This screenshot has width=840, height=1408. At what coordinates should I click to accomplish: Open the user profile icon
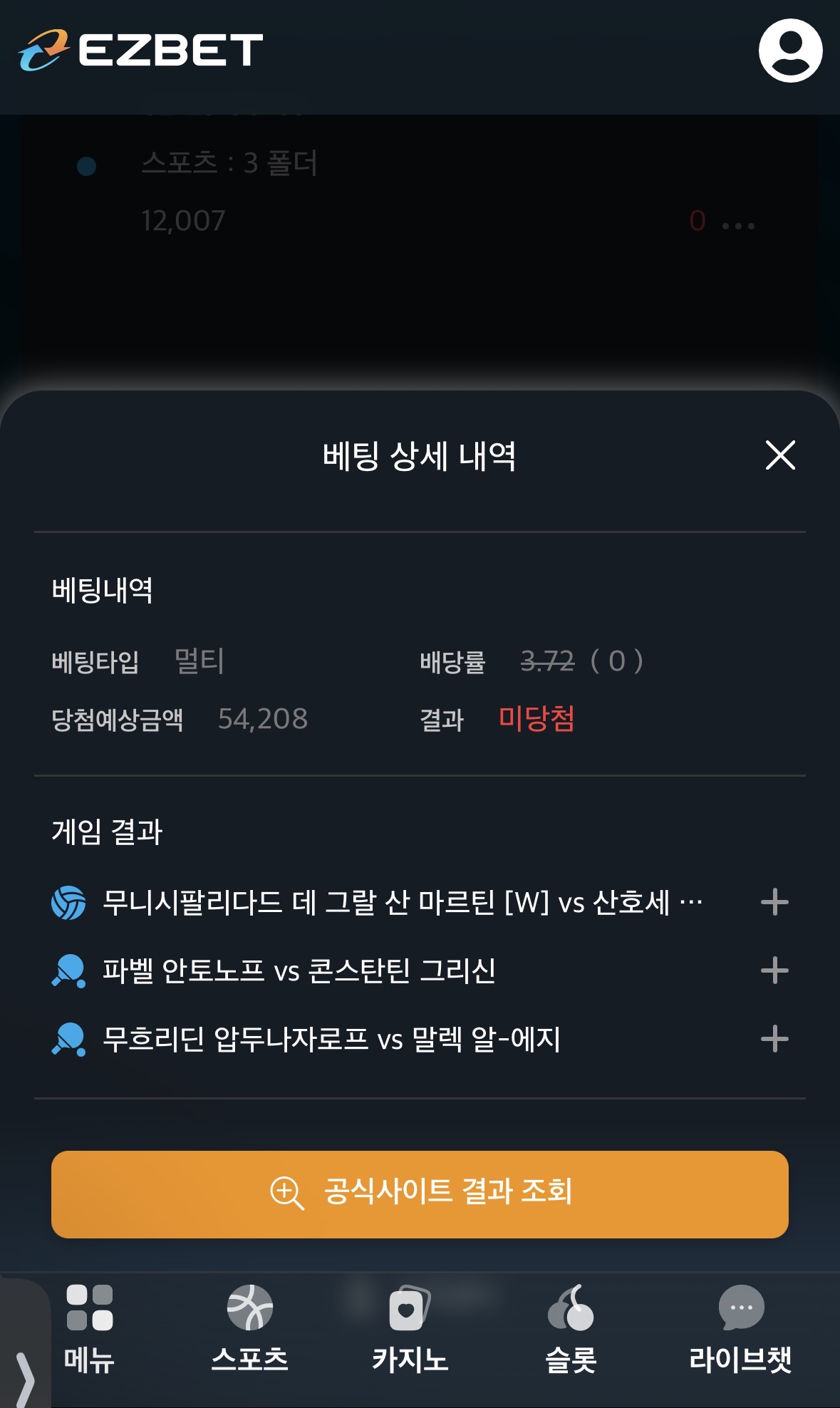click(x=790, y=51)
